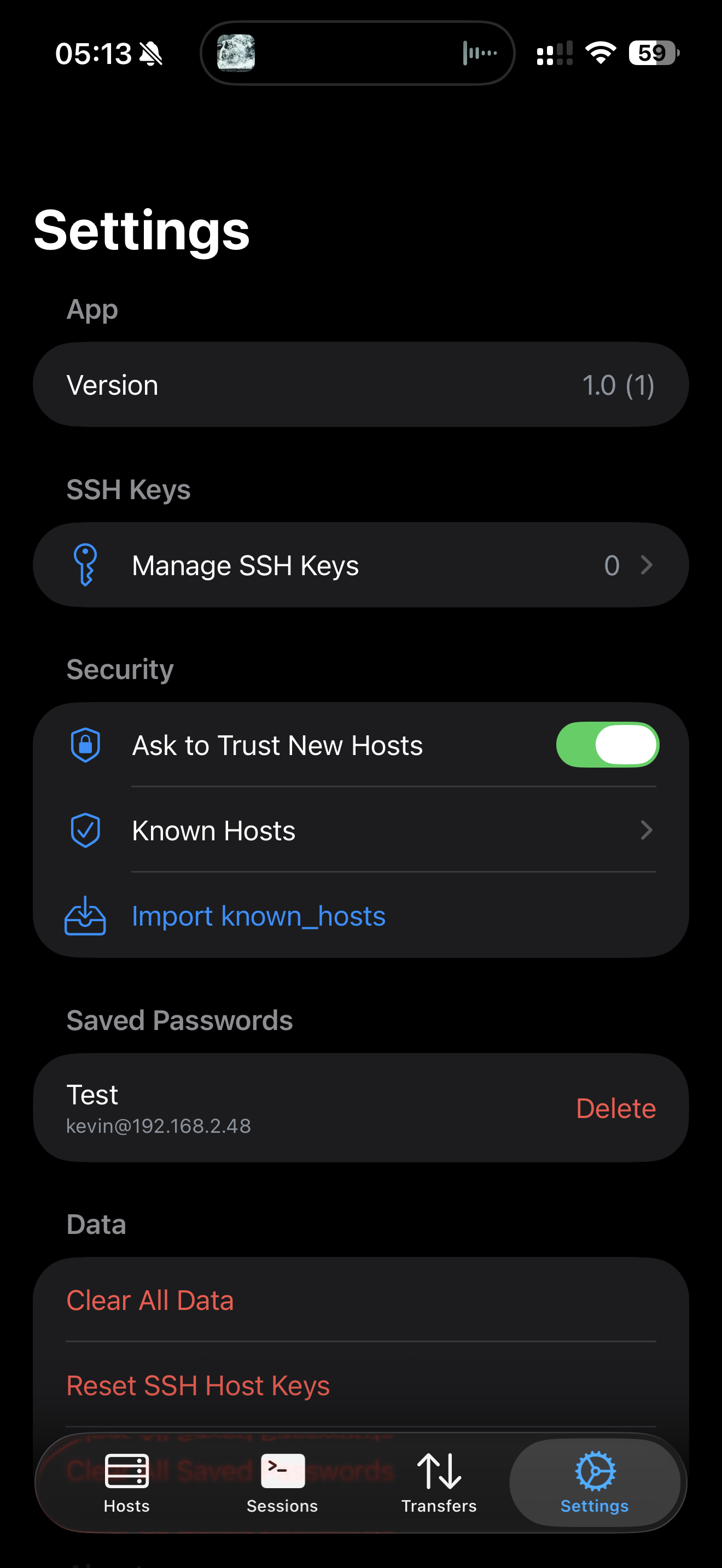Tap the Settings gear icon in tab bar
The image size is (722, 1568).
(x=594, y=1472)
